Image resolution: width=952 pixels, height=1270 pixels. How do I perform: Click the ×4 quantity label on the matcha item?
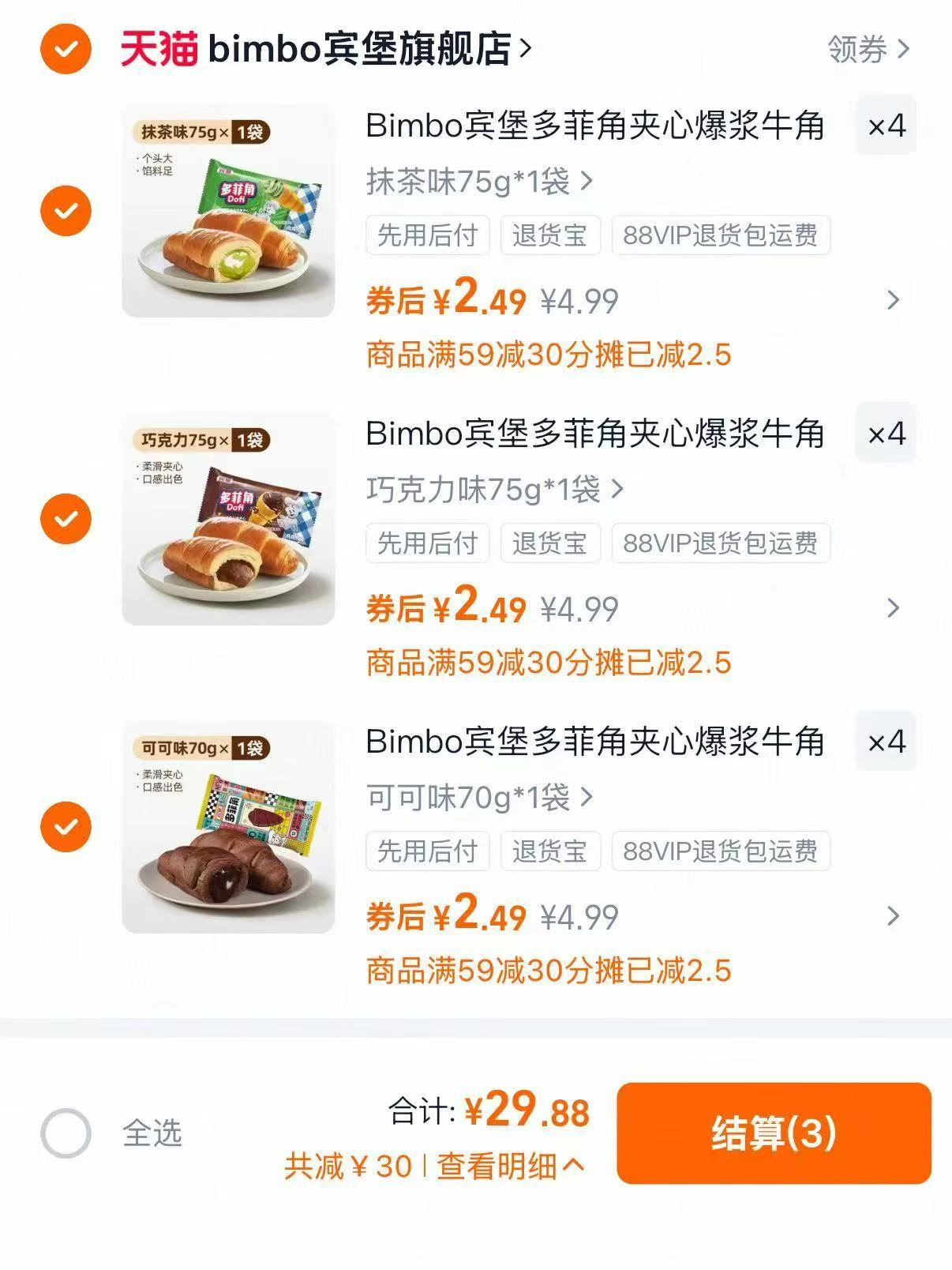(886, 126)
